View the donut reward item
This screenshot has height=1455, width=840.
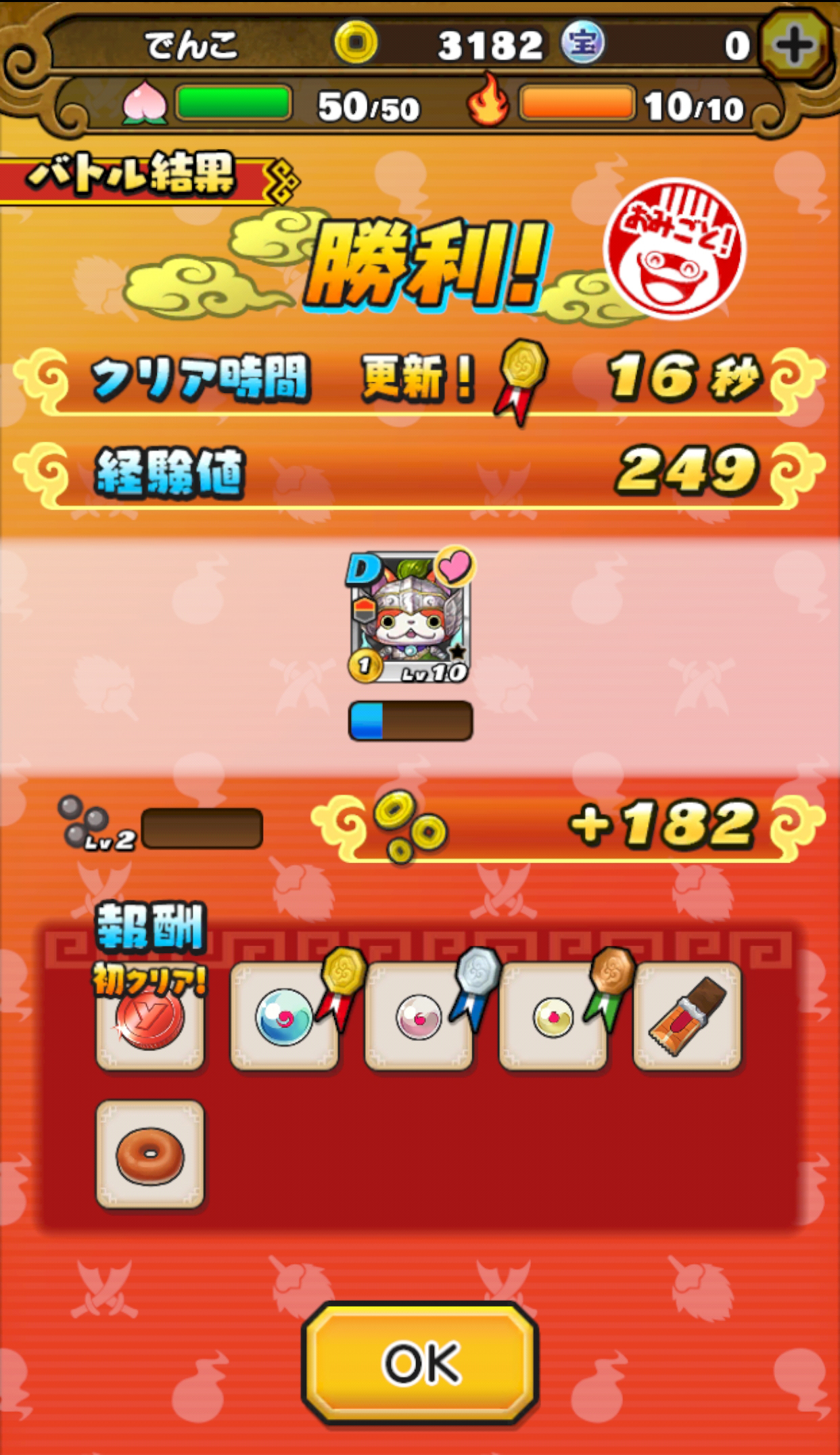(x=150, y=1155)
